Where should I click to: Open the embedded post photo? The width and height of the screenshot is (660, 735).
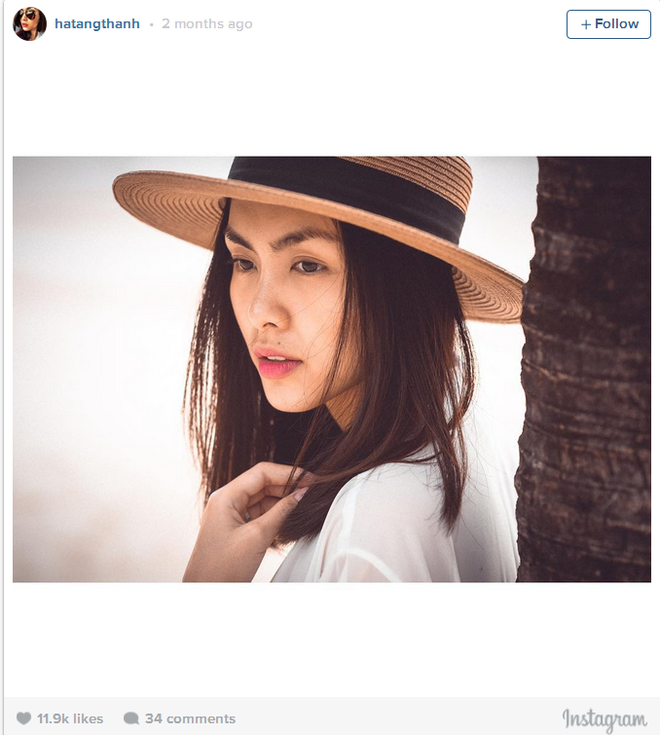331,369
